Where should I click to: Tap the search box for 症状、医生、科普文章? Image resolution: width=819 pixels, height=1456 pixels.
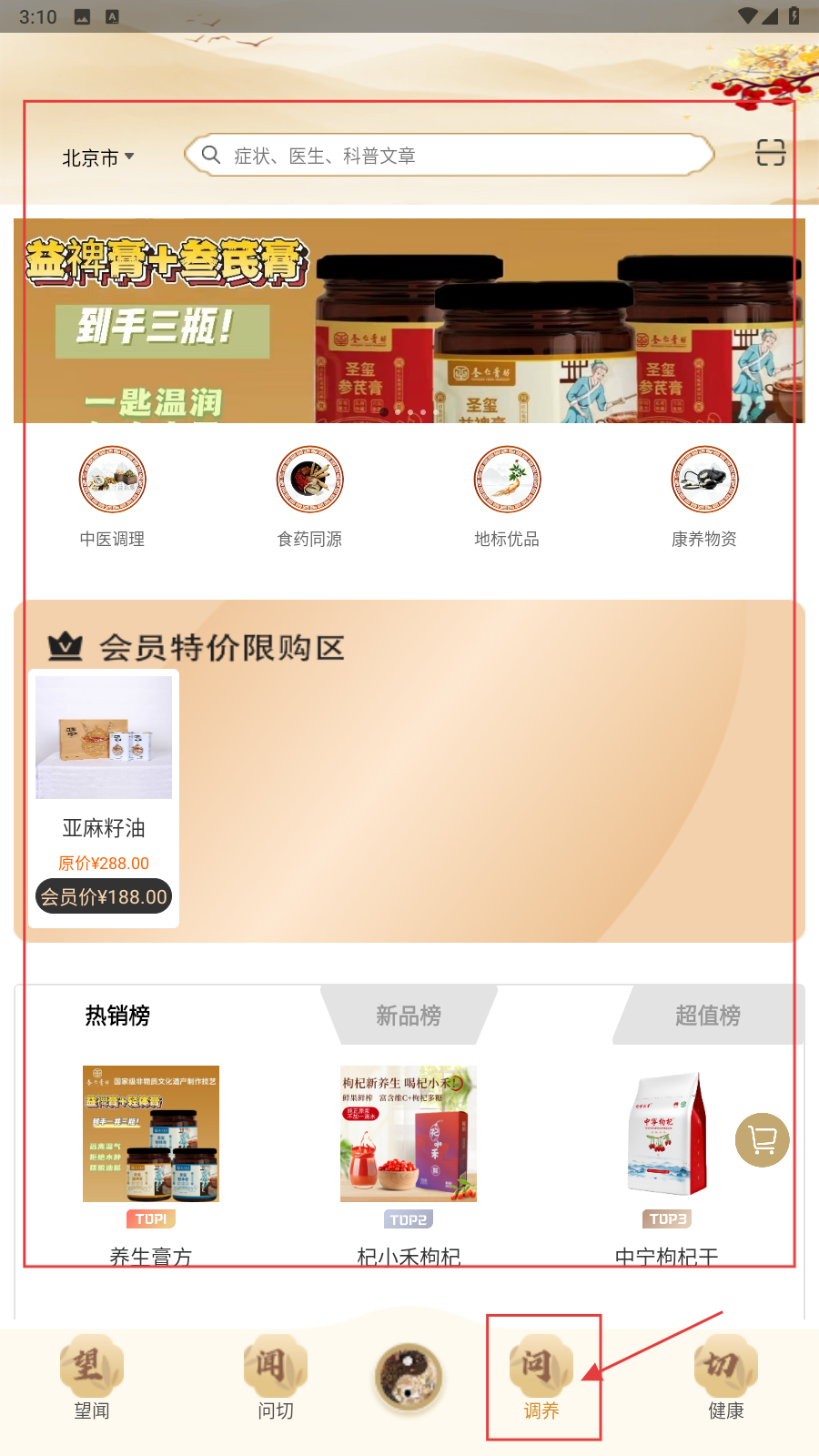pos(450,156)
